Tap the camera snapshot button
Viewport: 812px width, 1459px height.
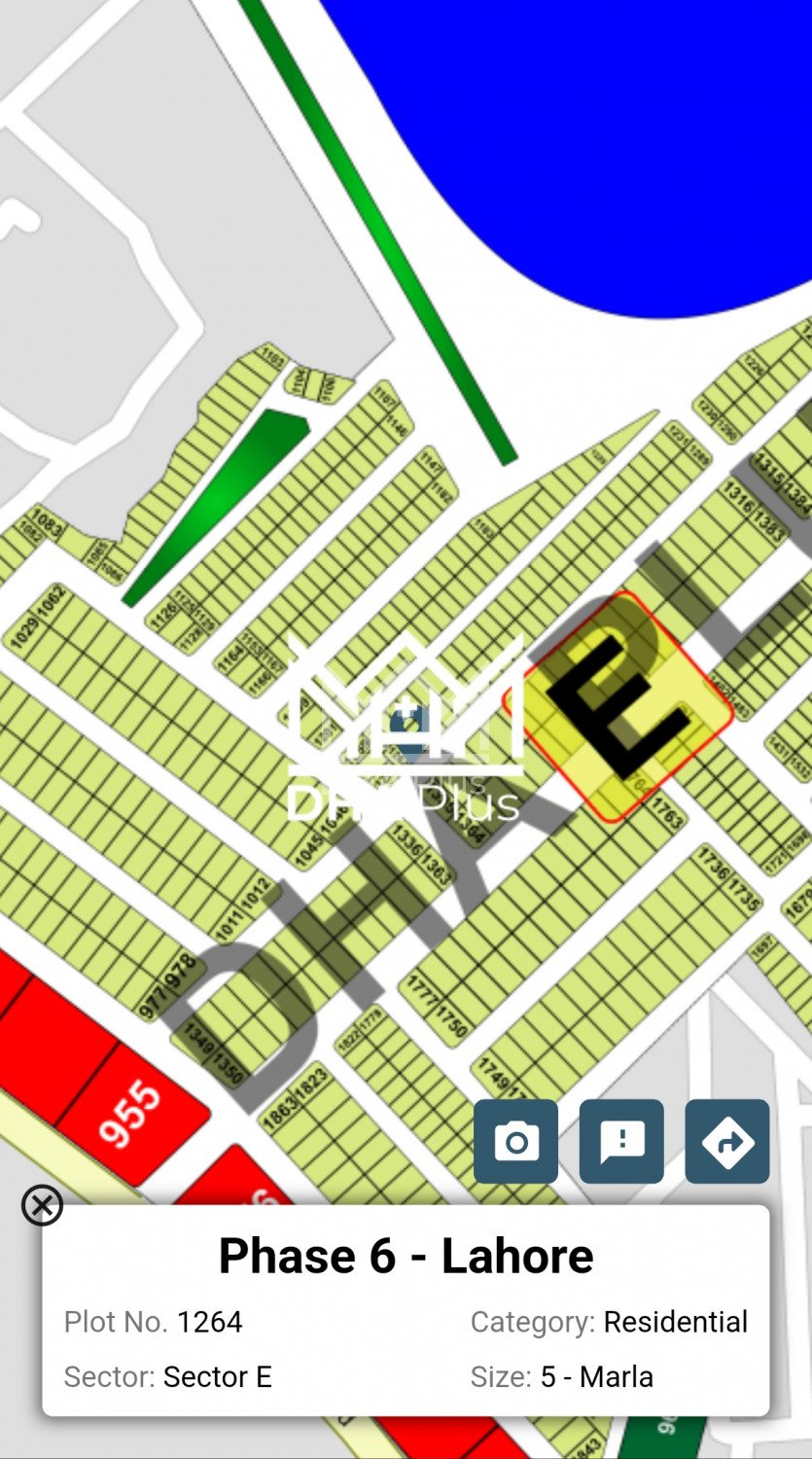click(515, 1141)
